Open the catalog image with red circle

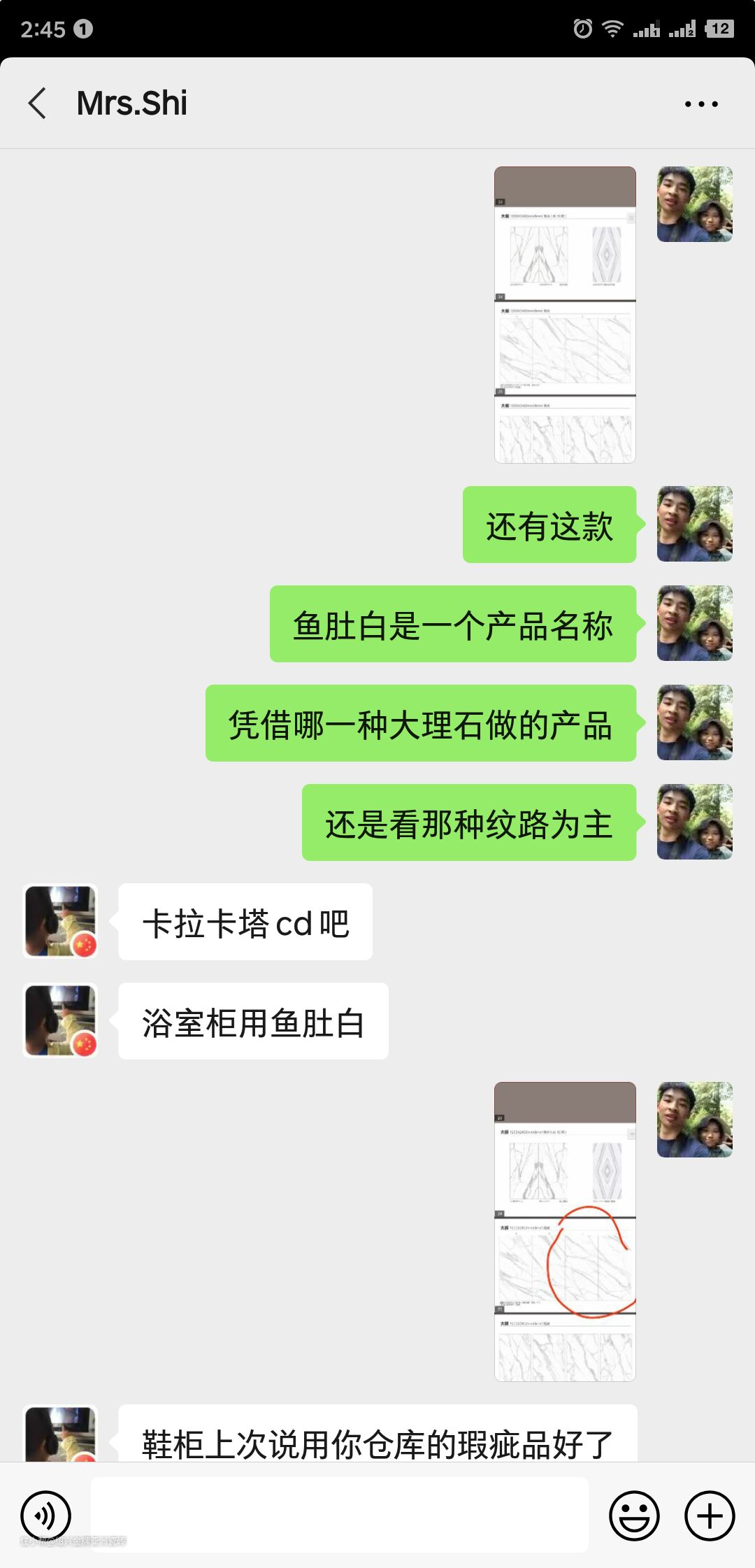(x=565, y=1231)
